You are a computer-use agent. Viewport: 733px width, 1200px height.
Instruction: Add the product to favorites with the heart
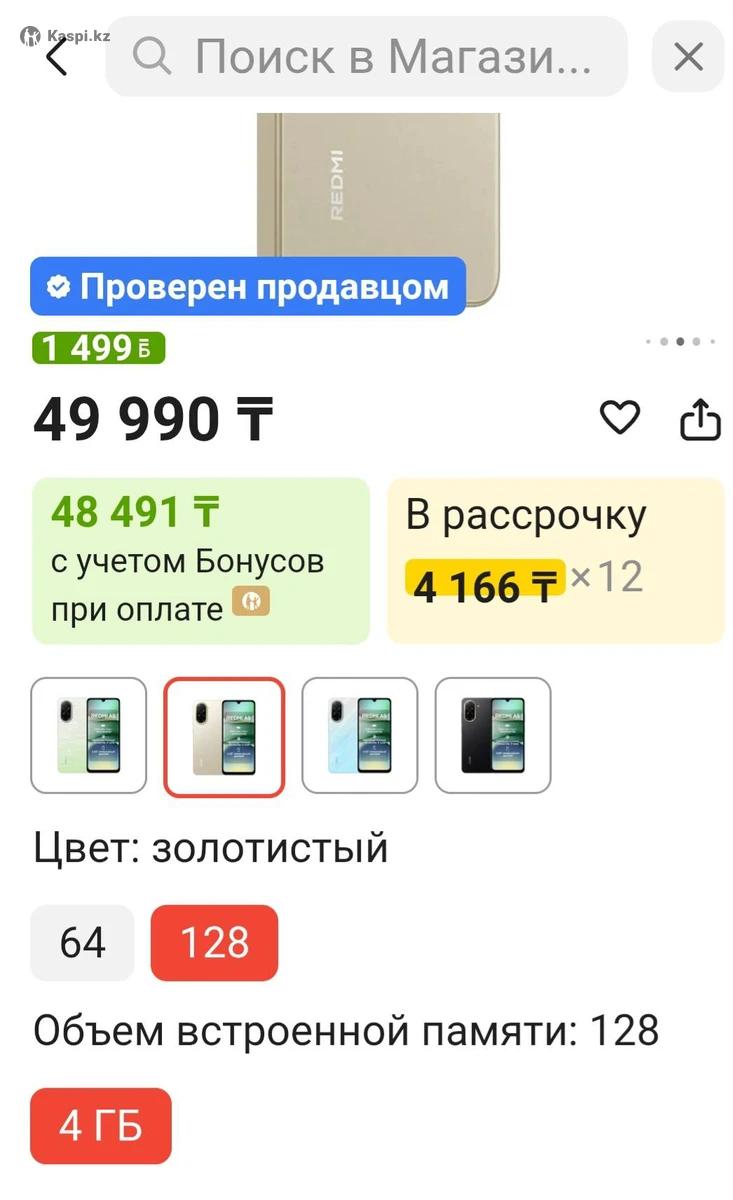click(x=619, y=418)
